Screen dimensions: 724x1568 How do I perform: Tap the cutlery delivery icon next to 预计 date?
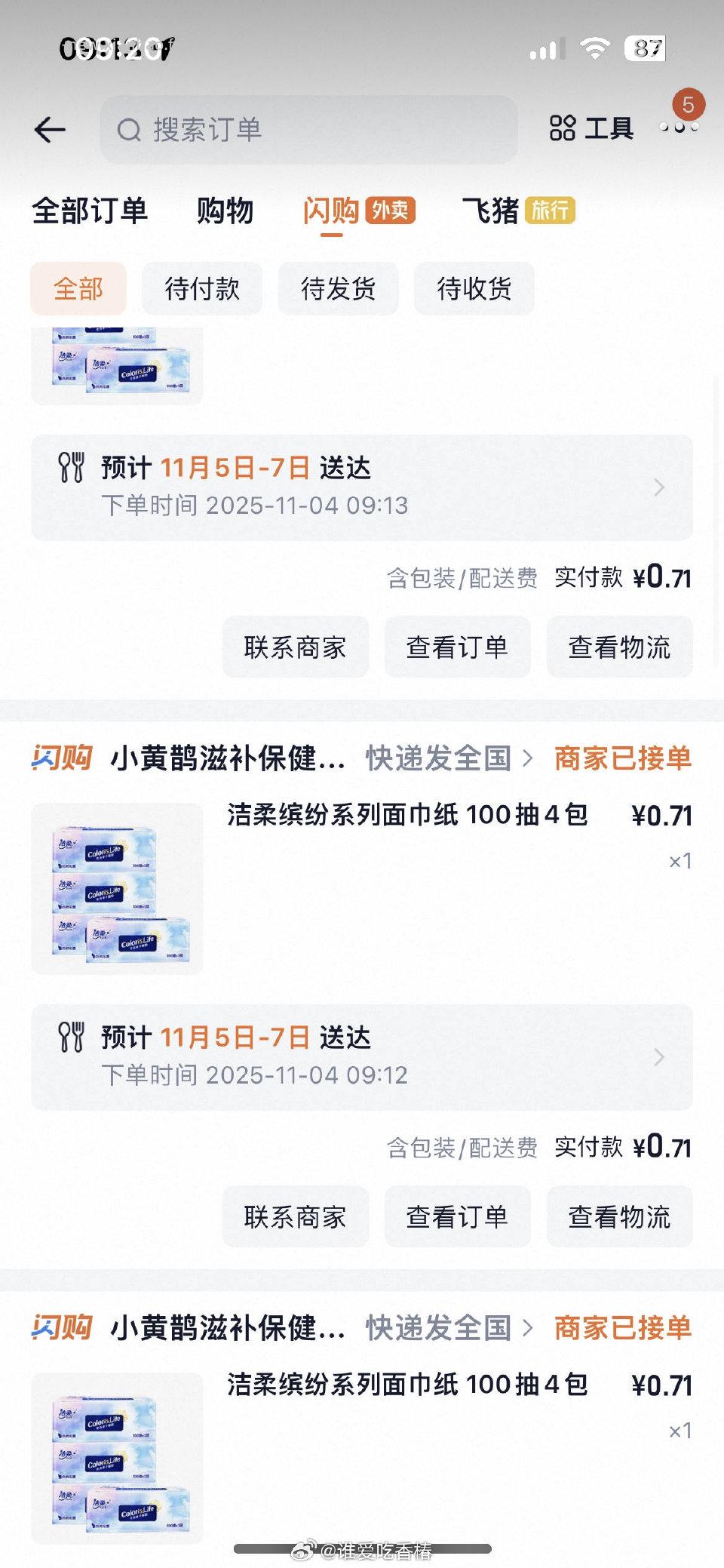72,466
